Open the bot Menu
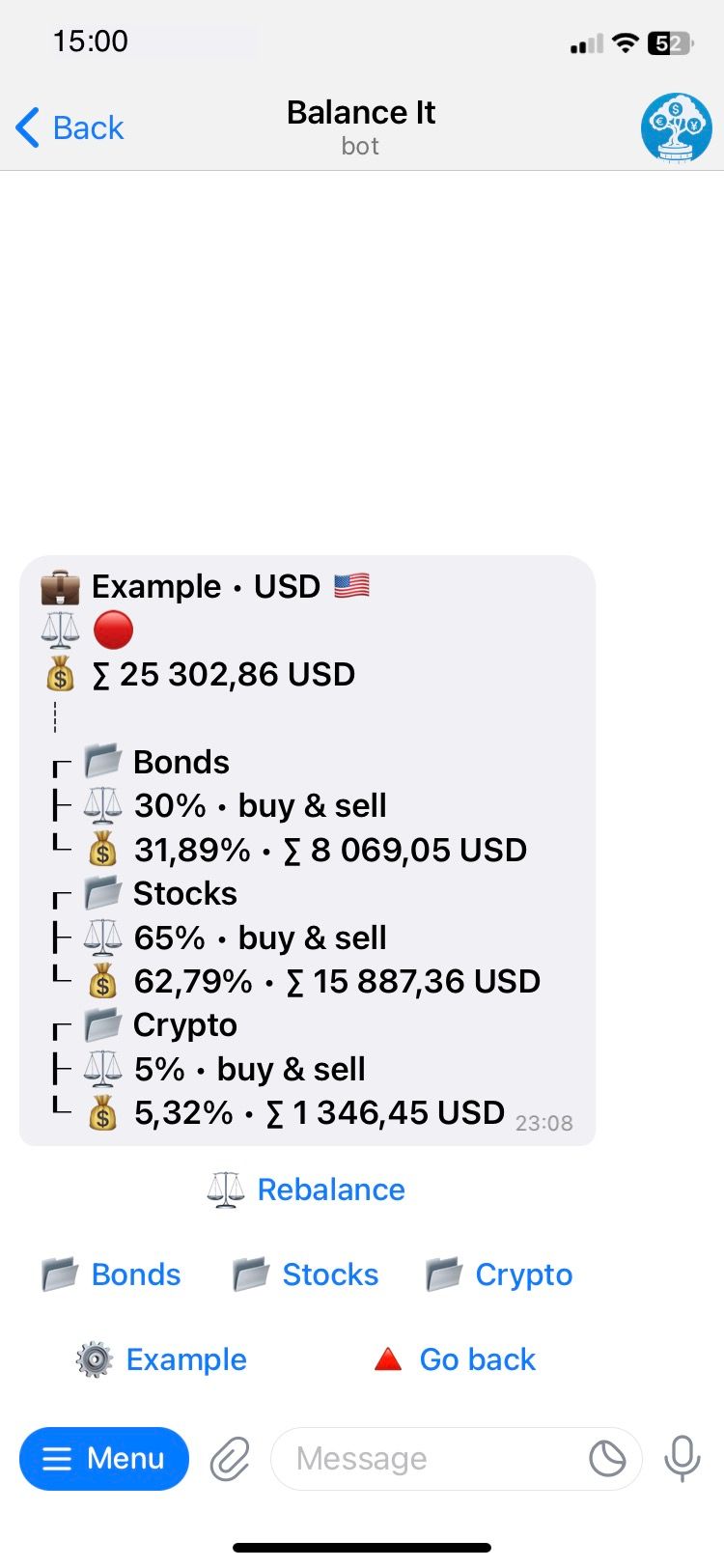The height and width of the screenshot is (1568, 724). (104, 1458)
